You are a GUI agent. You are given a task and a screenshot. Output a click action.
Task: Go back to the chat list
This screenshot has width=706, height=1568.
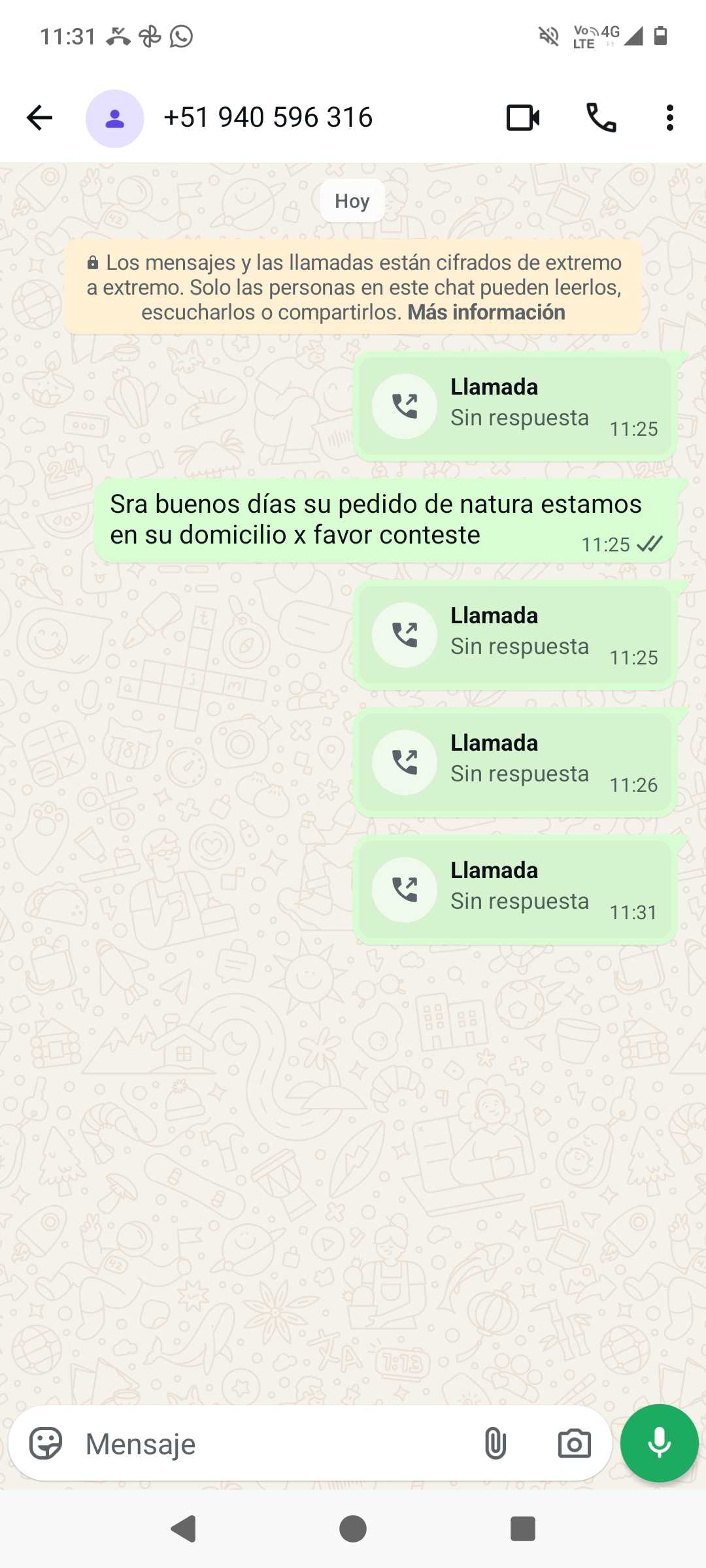click(39, 118)
